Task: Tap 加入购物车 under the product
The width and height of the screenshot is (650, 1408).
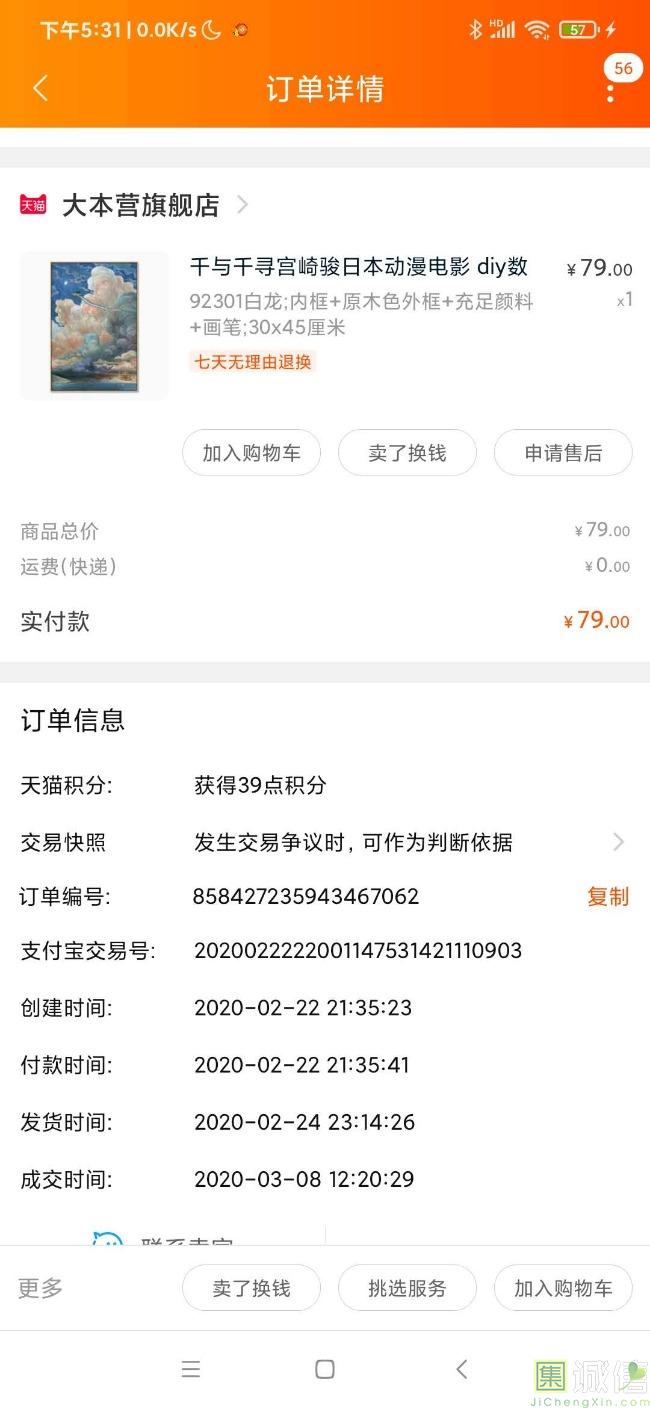Action: tap(251, 453)
